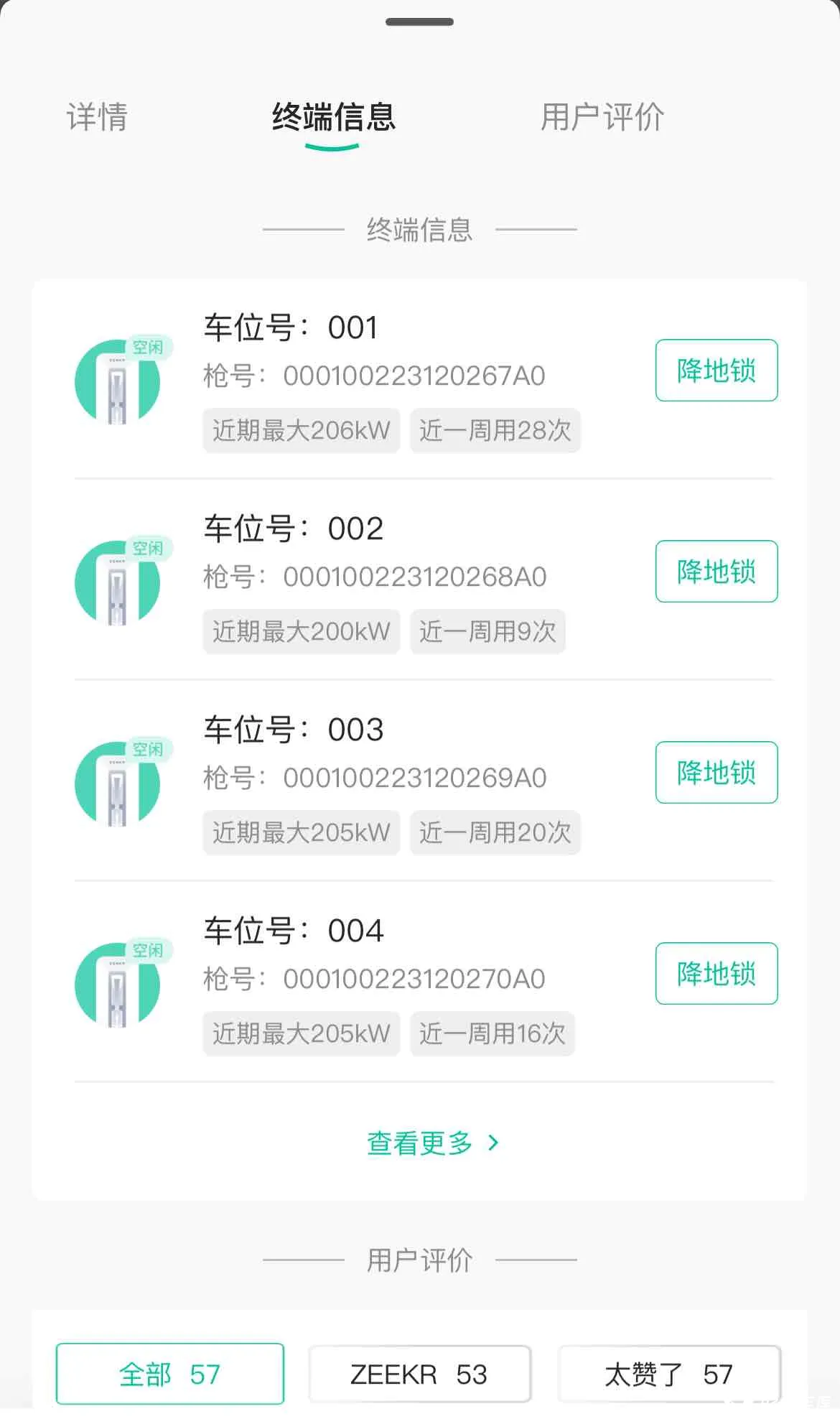Tap 降地锁 for parking spot 001
The width and height of the screenshot is (840, 1424).
tap(717, 371)
